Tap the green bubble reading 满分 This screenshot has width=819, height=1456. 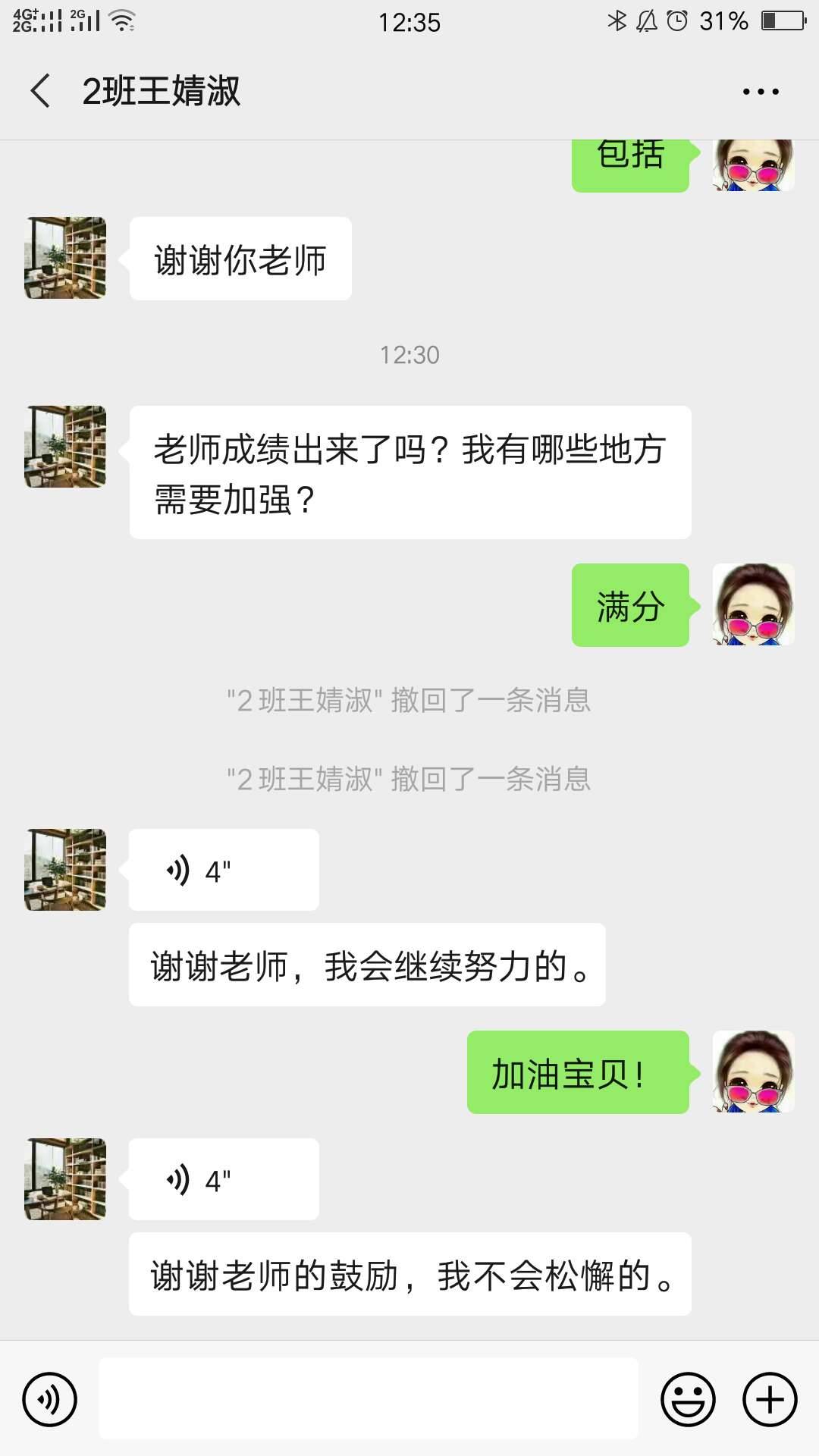[x=630, y=607]
